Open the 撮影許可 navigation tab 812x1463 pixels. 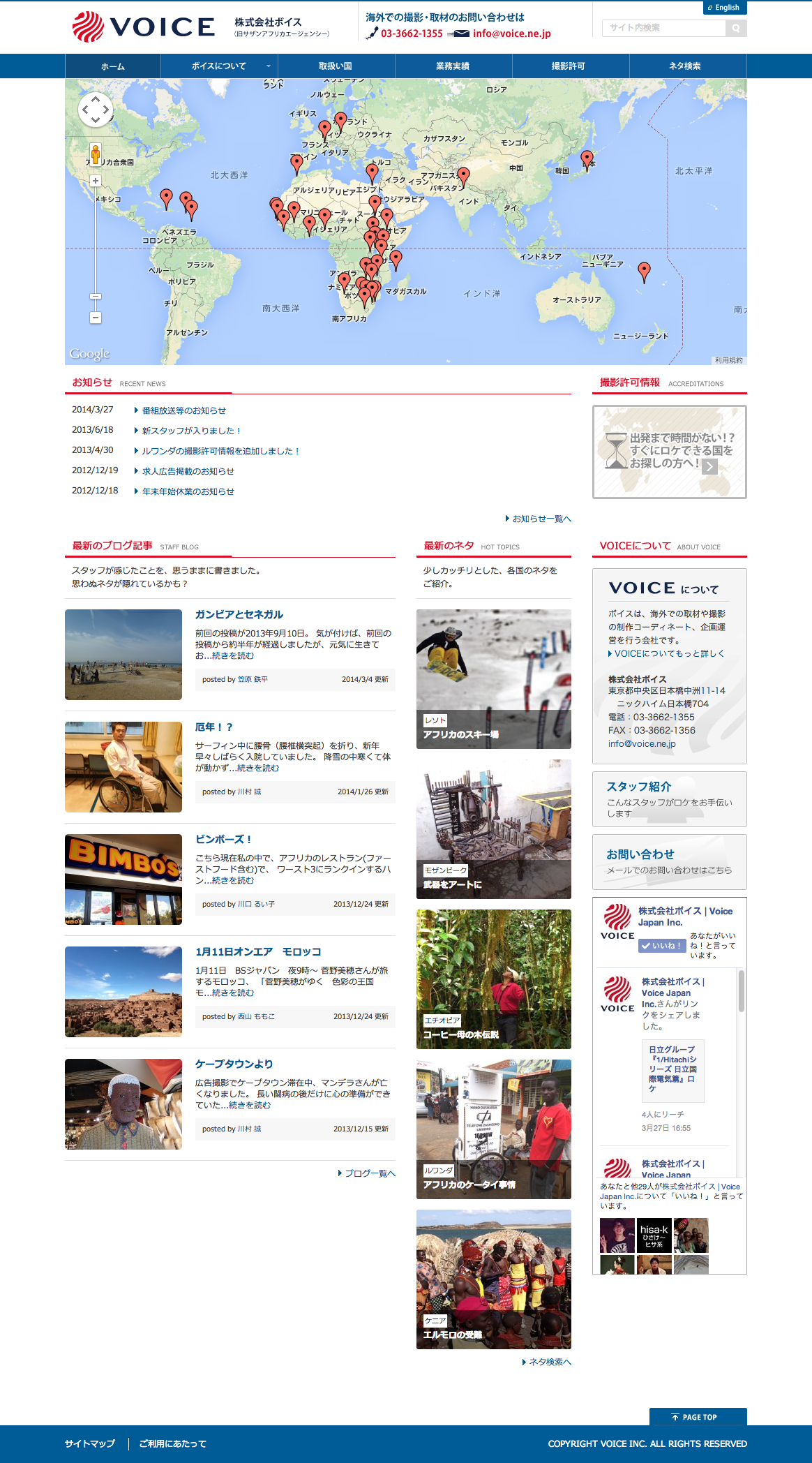[x=569, y=66]
